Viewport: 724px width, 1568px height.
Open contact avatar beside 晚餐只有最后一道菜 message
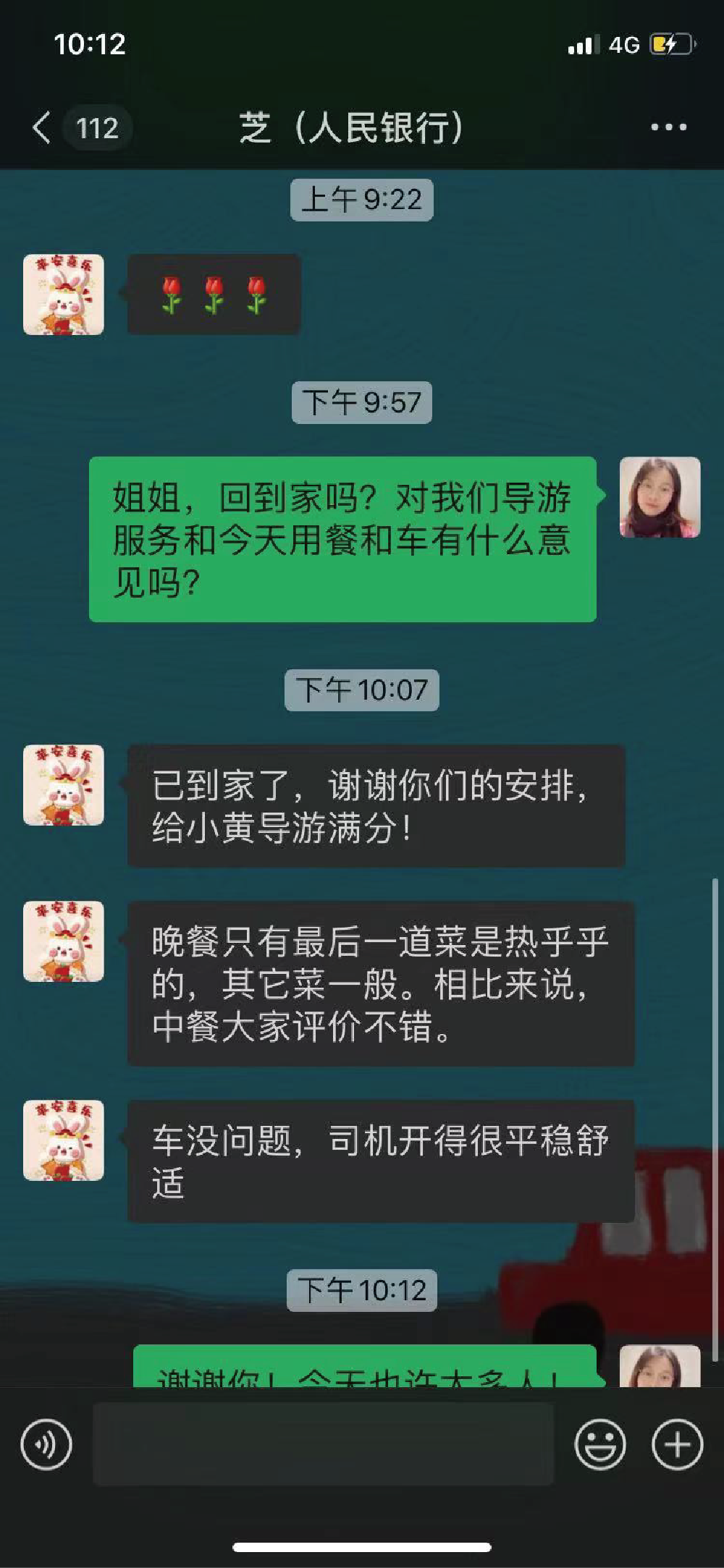pos(64,941)
